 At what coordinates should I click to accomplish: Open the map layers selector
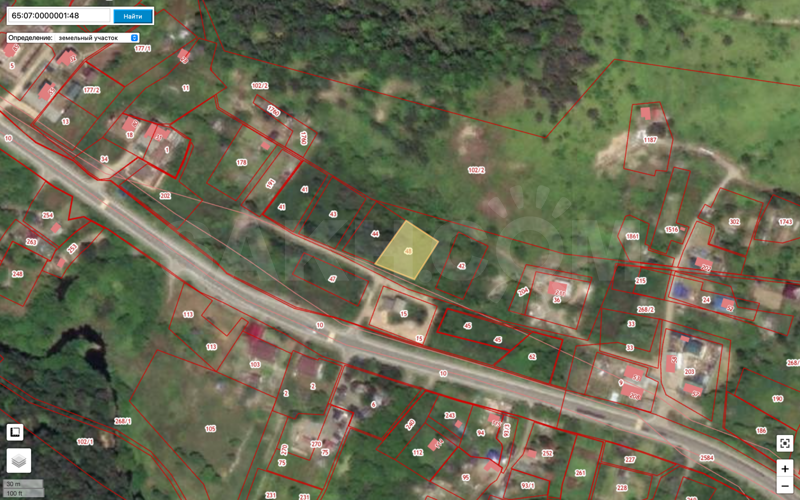20,461
